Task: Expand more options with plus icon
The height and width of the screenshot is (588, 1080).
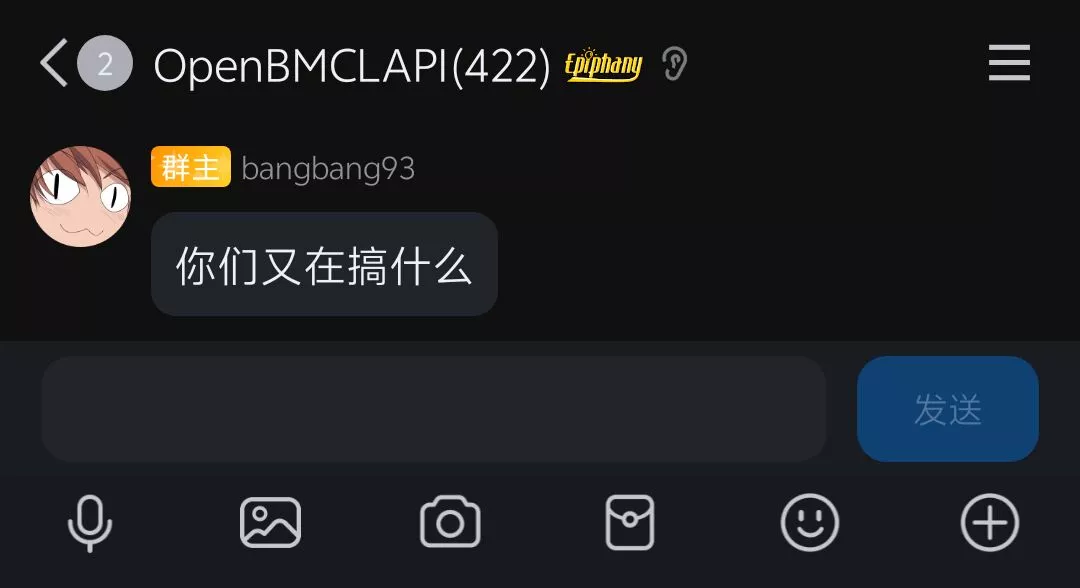Action: [989, 523]
